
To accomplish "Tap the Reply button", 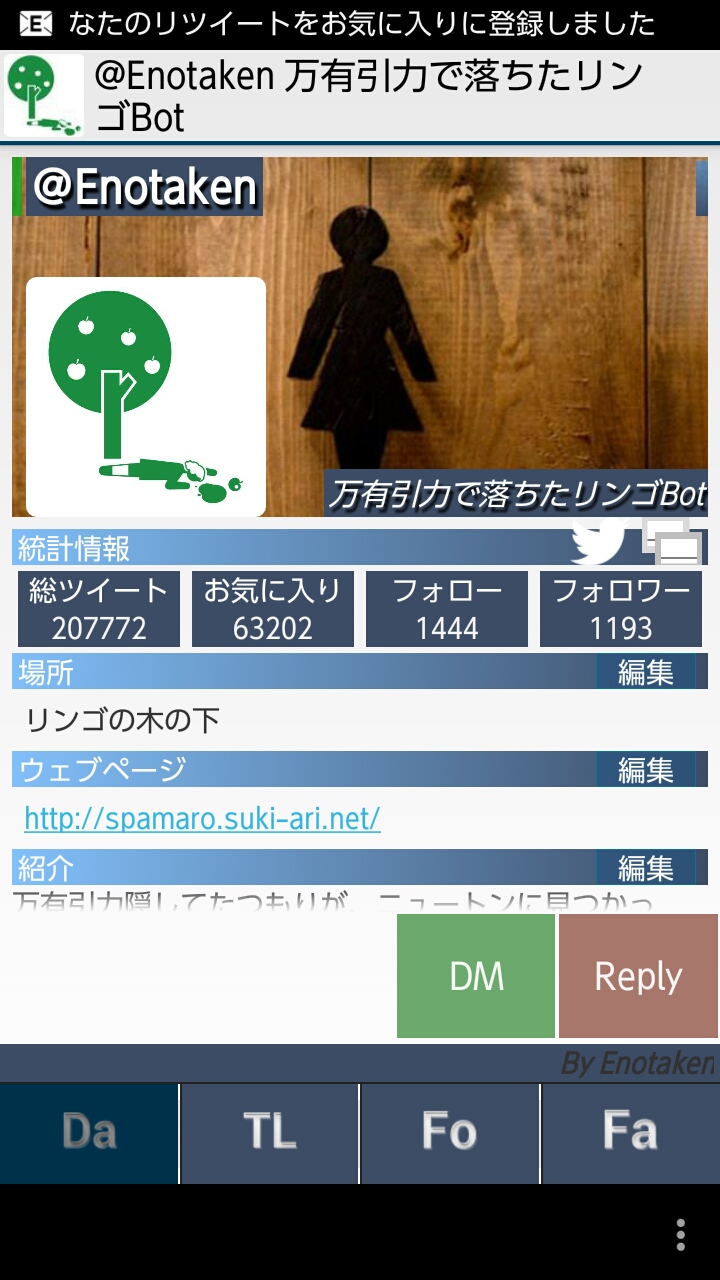I will (638, 976).
